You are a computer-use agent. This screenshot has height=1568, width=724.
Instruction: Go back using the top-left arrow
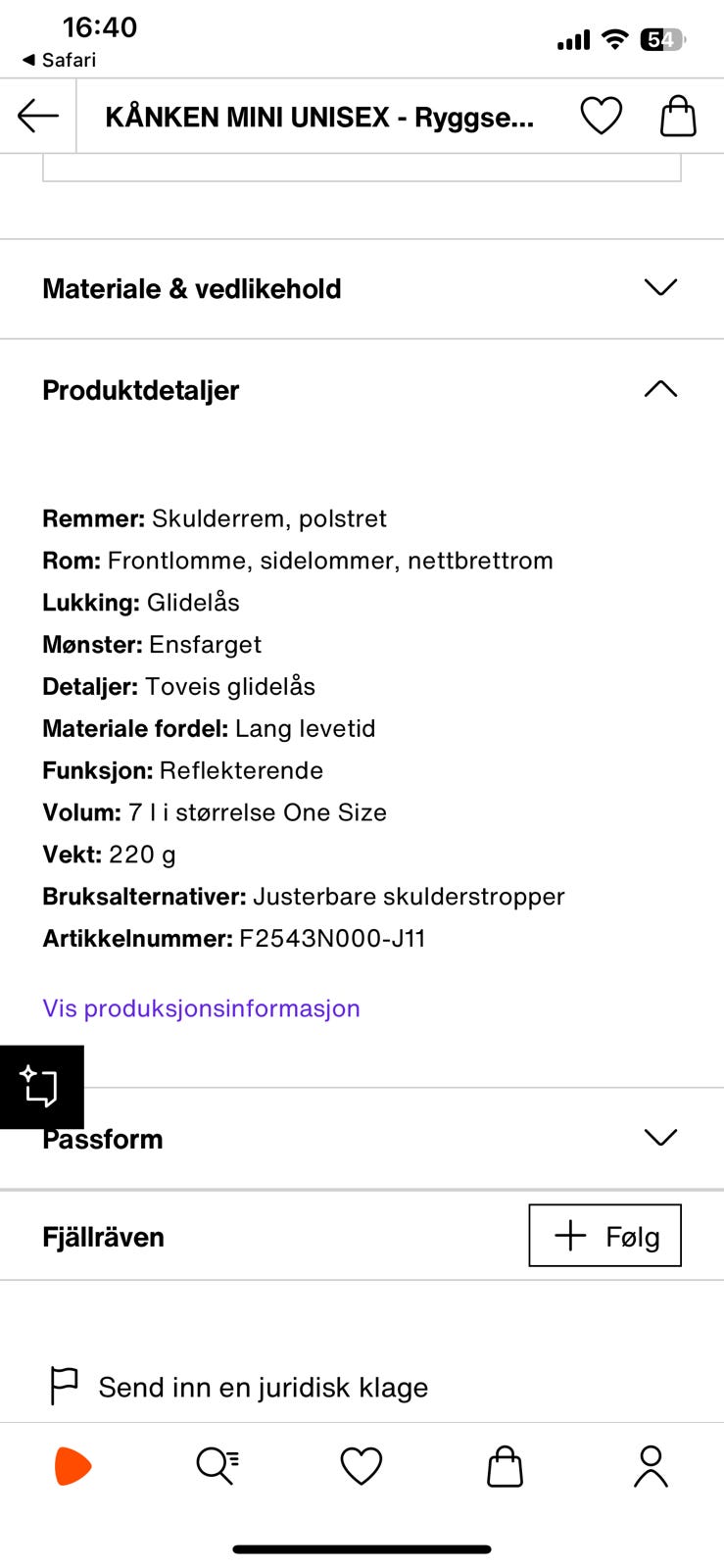tap(35, 115)
